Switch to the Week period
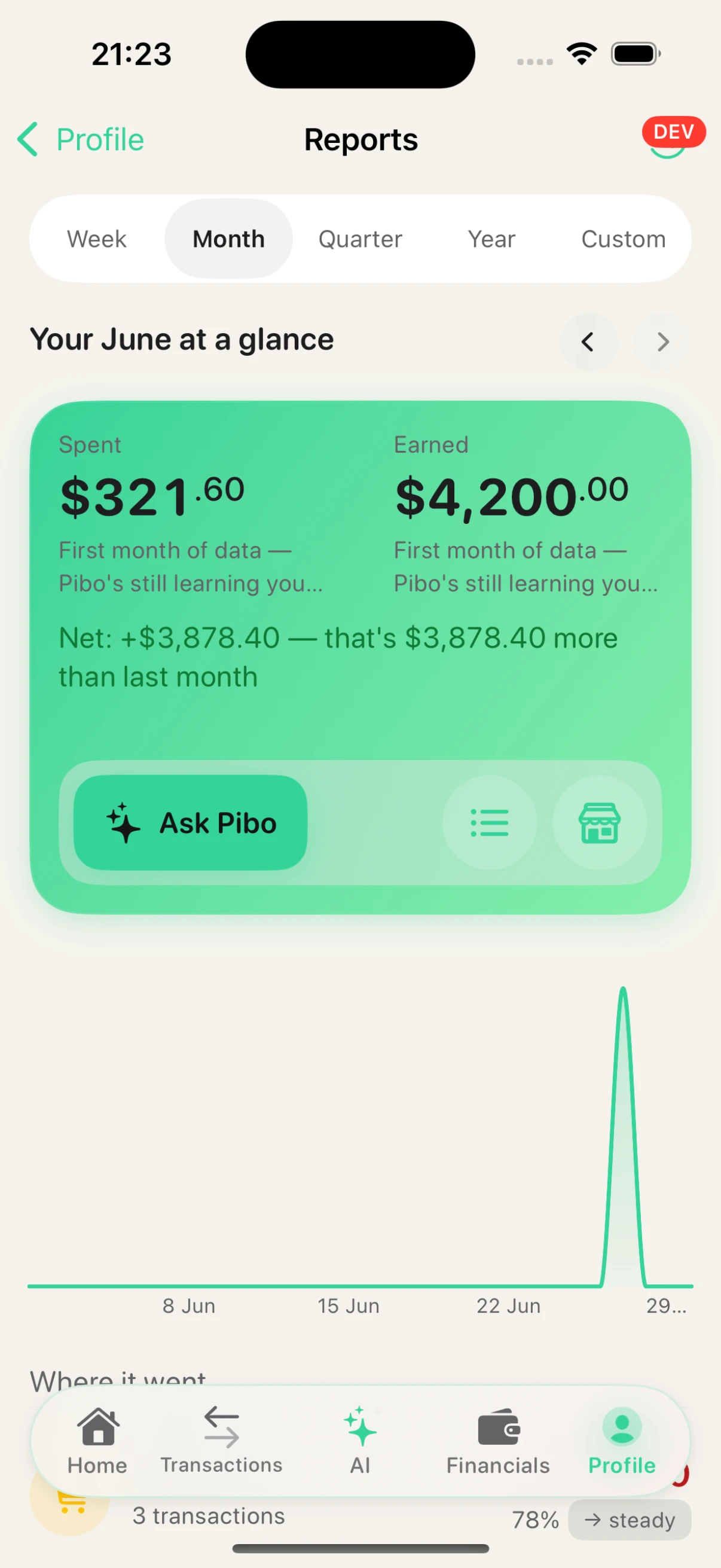 97,239
